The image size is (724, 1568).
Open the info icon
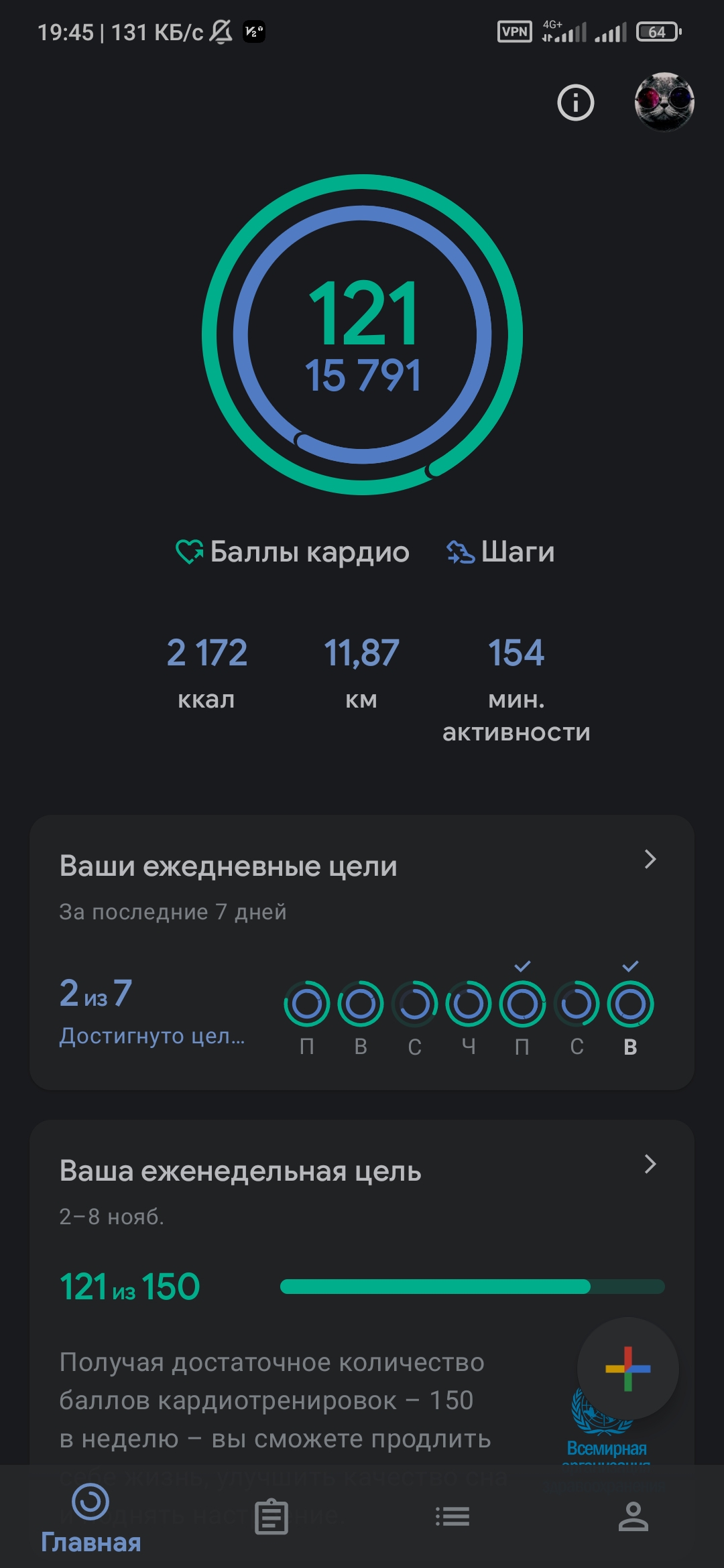pos(575,103)
